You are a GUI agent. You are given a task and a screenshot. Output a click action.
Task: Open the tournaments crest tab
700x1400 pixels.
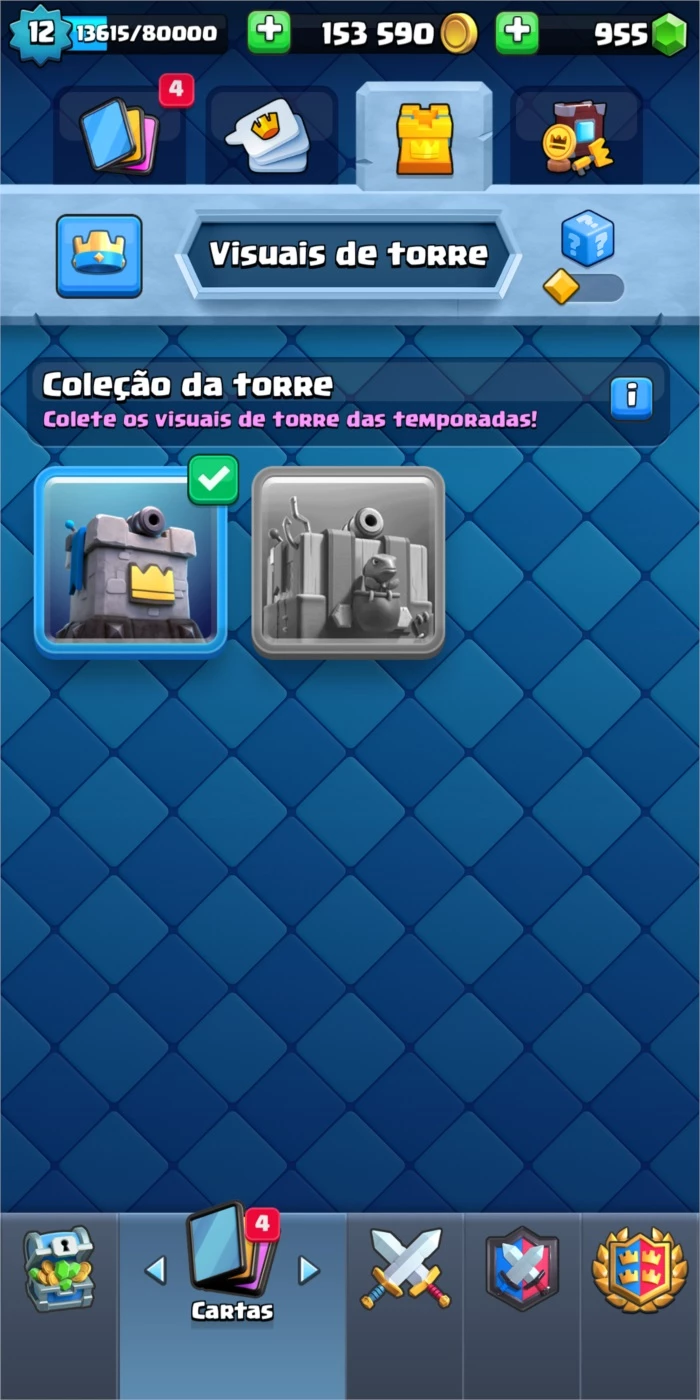[640, 1268]
